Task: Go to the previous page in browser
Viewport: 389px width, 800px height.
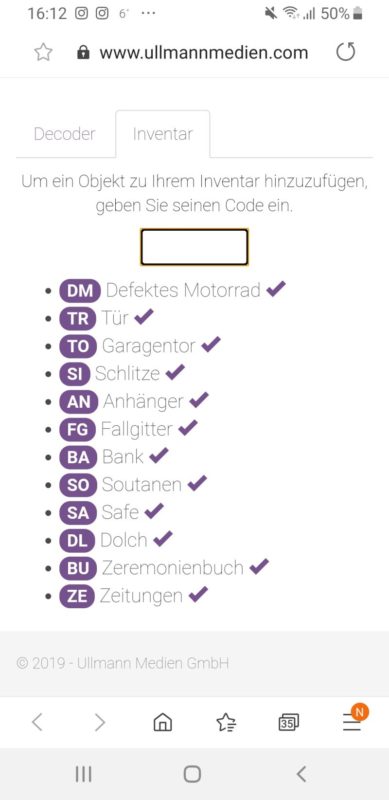Action: click(x=37, y=722)
